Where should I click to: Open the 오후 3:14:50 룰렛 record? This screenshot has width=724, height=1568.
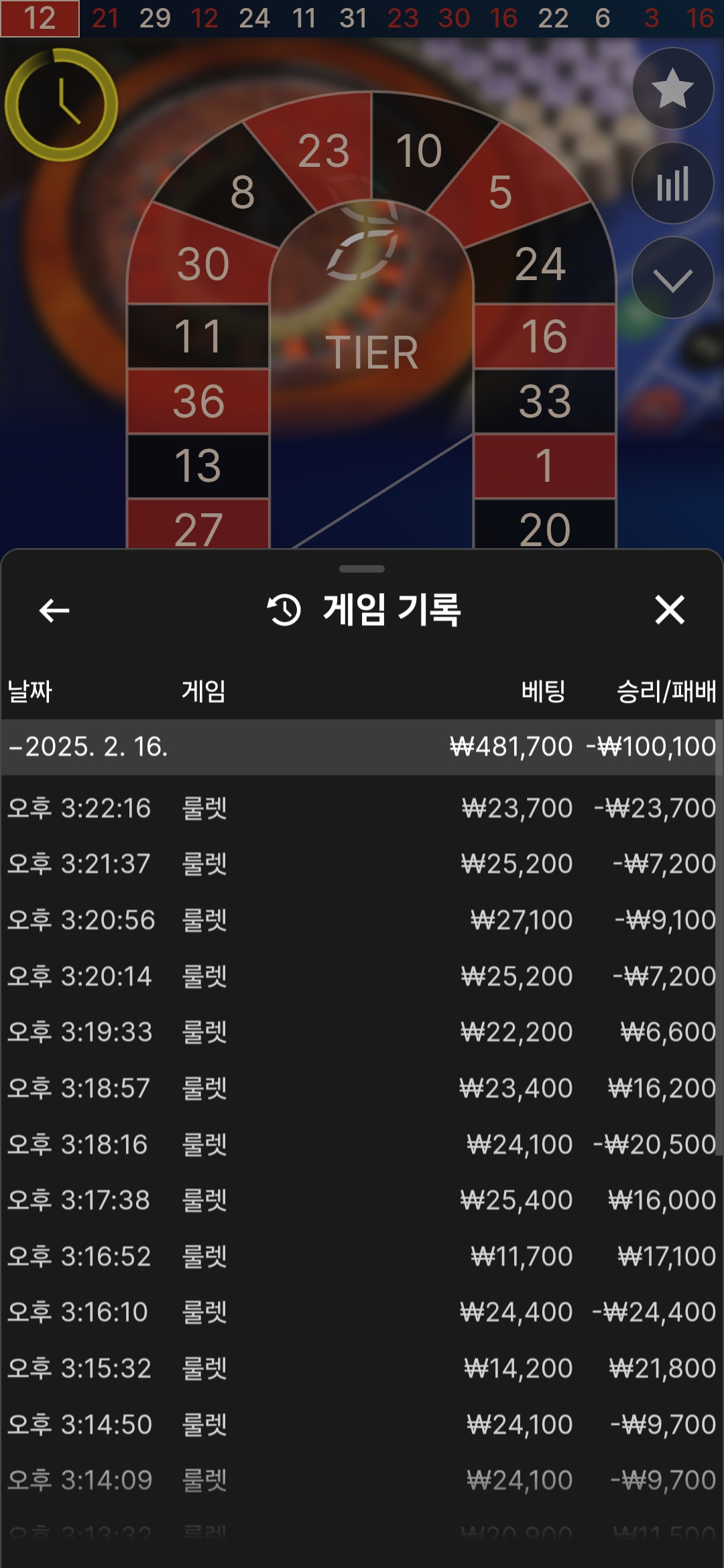click(362, 1425)
